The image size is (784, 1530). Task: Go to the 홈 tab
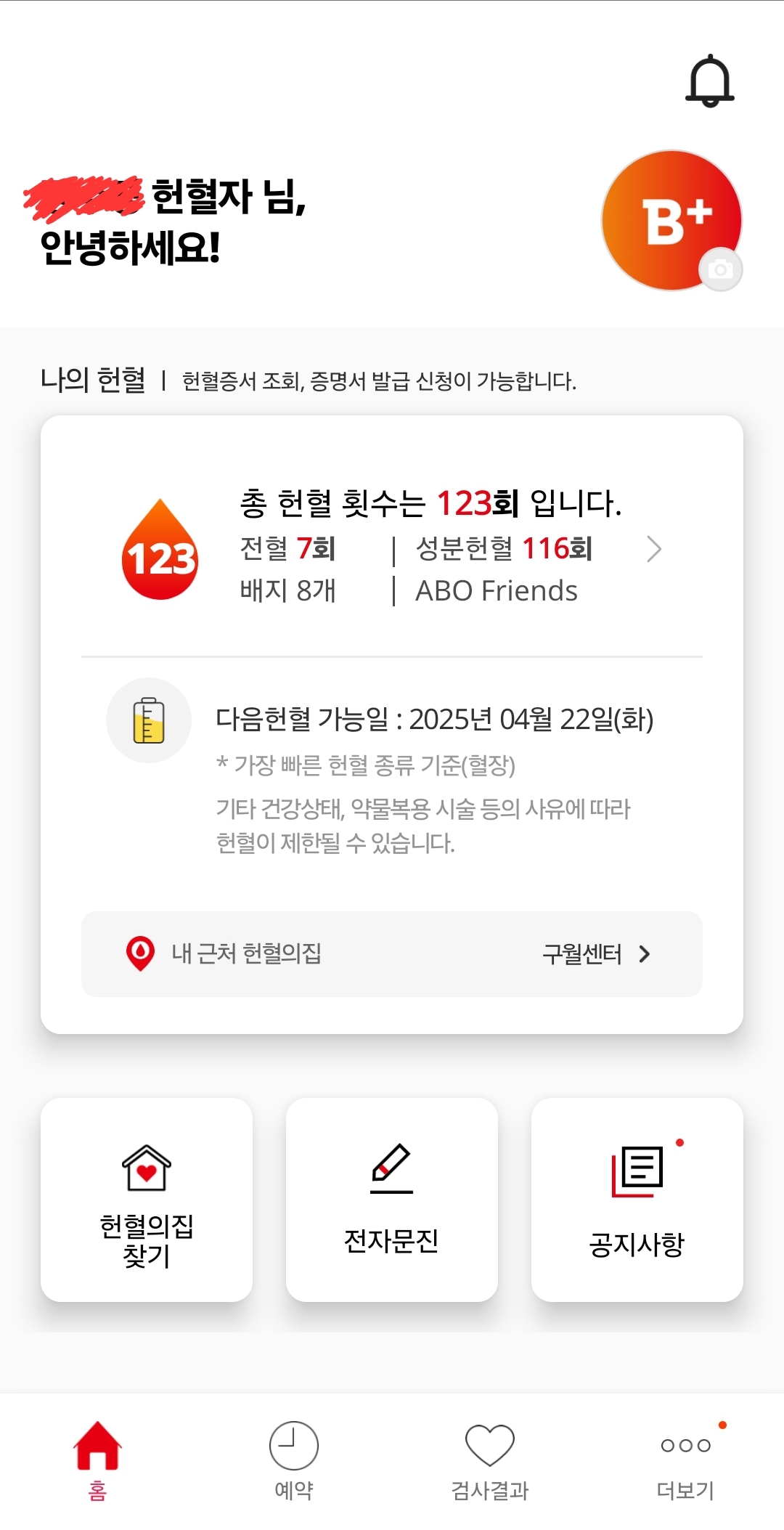click(x=98, y=1460)
